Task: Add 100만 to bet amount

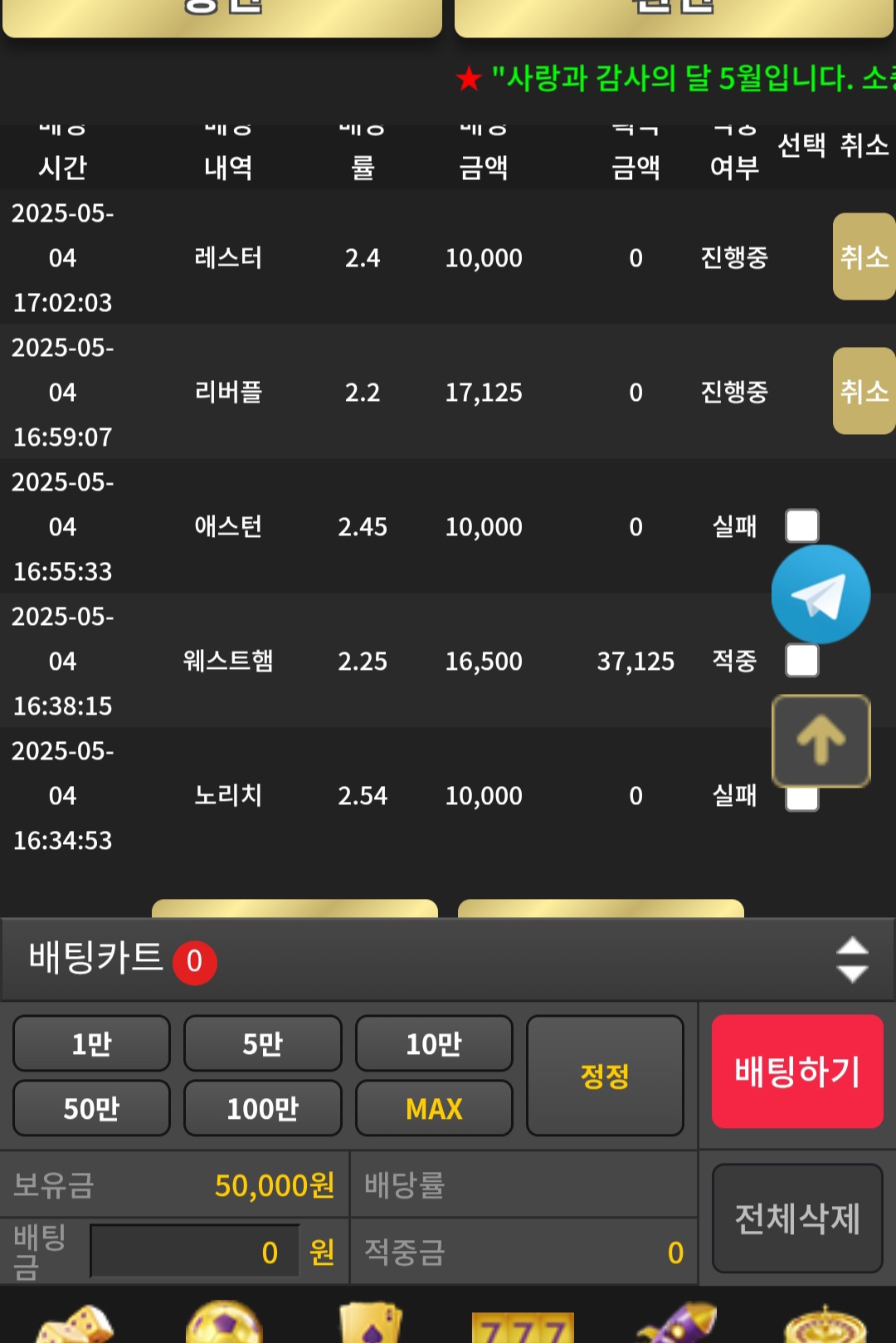Action: 262,1108
